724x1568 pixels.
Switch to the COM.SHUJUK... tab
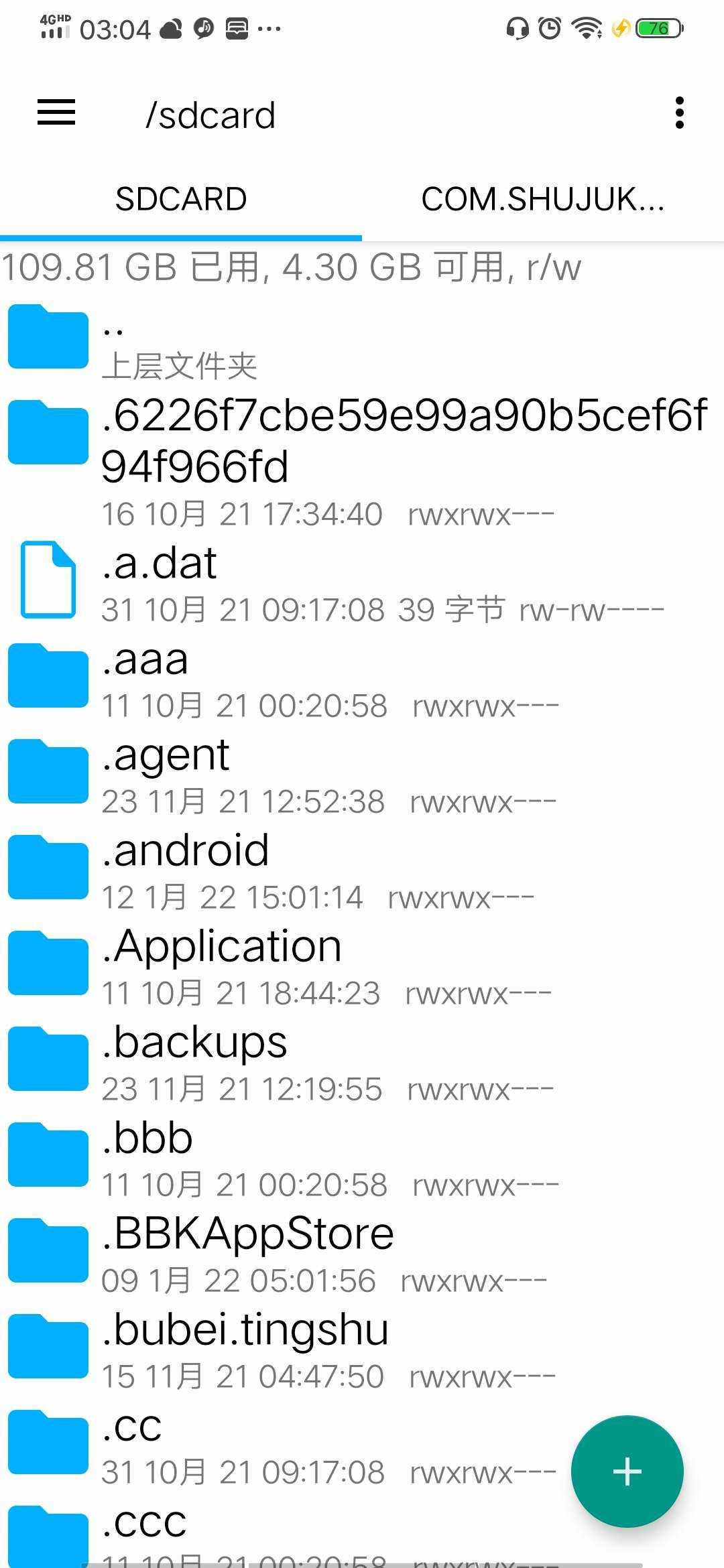[x=543, y=199]
